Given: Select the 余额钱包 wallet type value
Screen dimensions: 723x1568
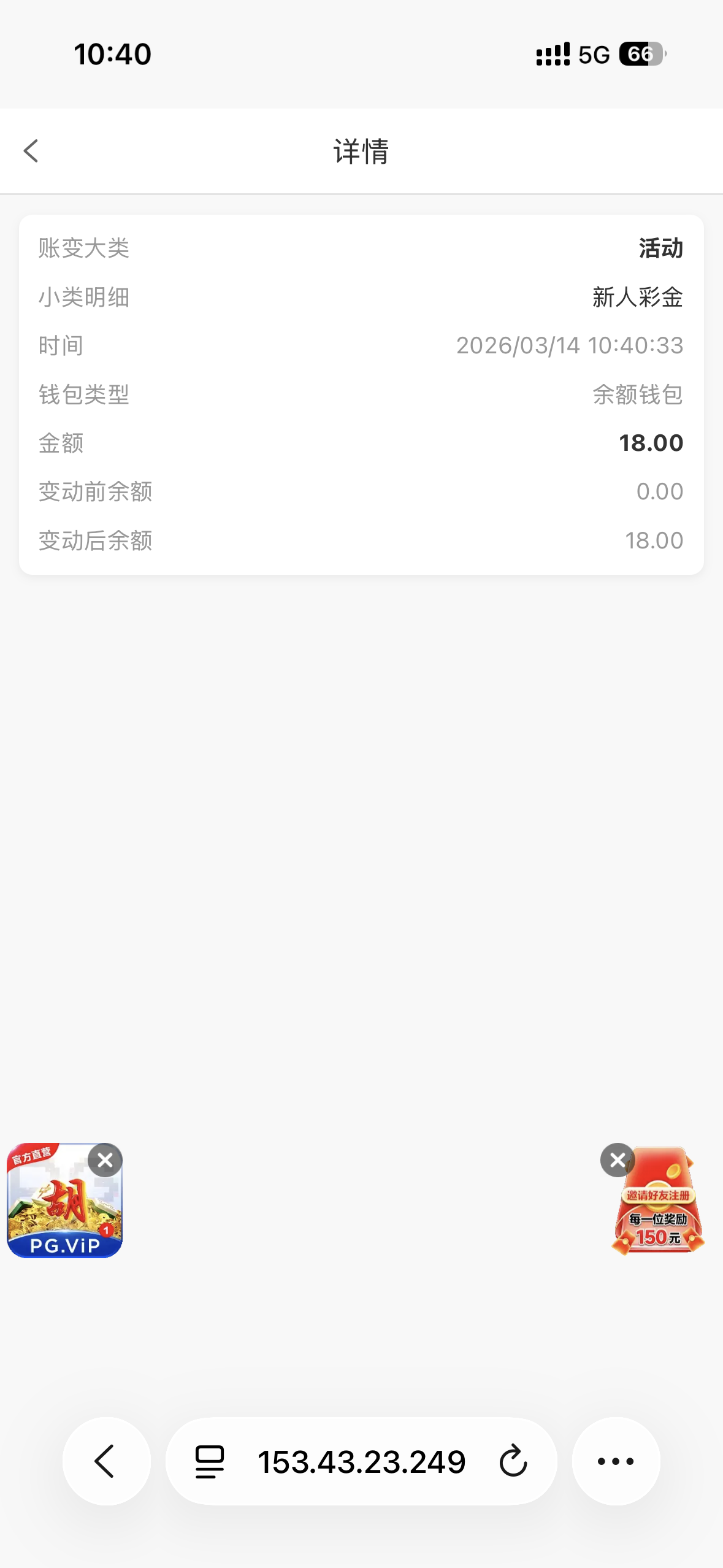Looking at the screenshot, I should tap(638, 394).
